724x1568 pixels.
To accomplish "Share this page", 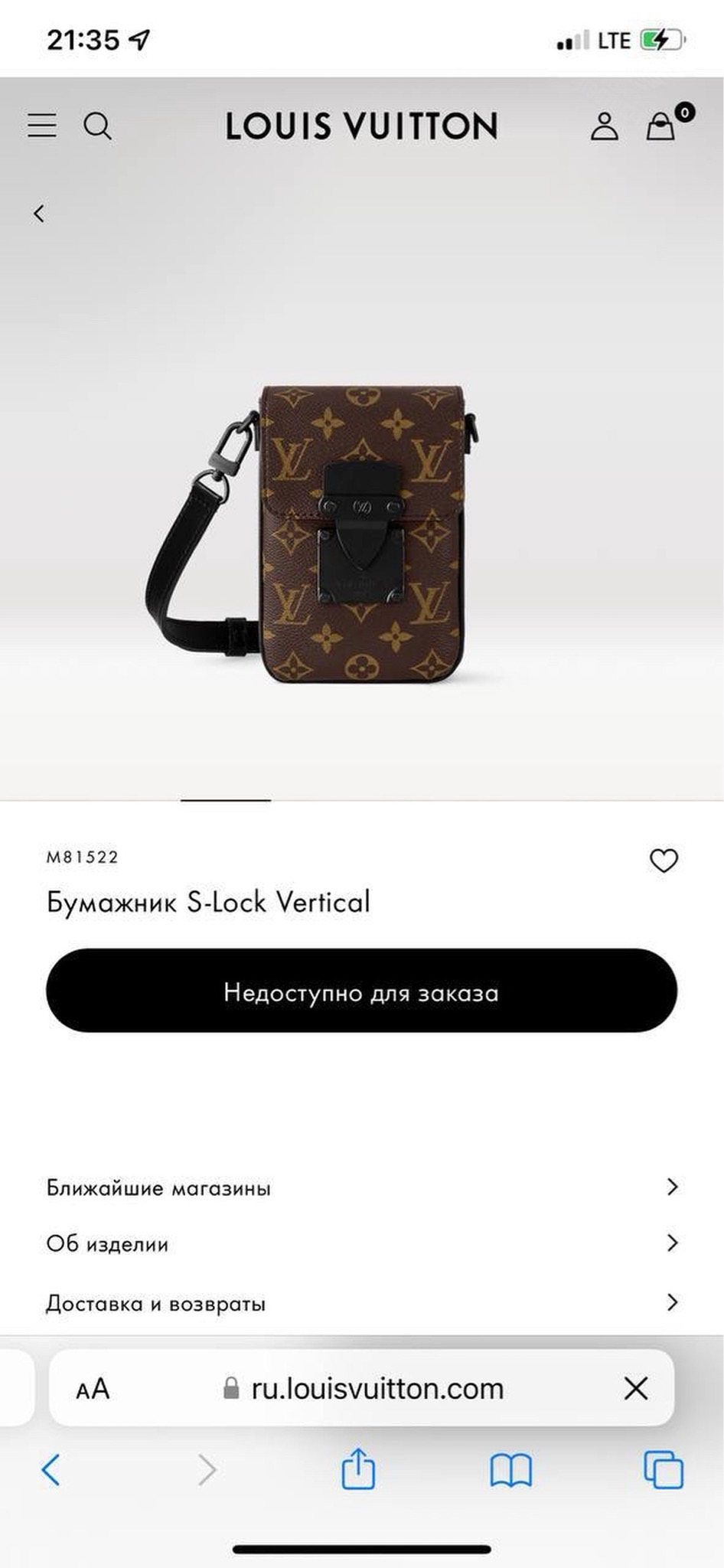I will pyautogui.click(x=358, y=1468).
